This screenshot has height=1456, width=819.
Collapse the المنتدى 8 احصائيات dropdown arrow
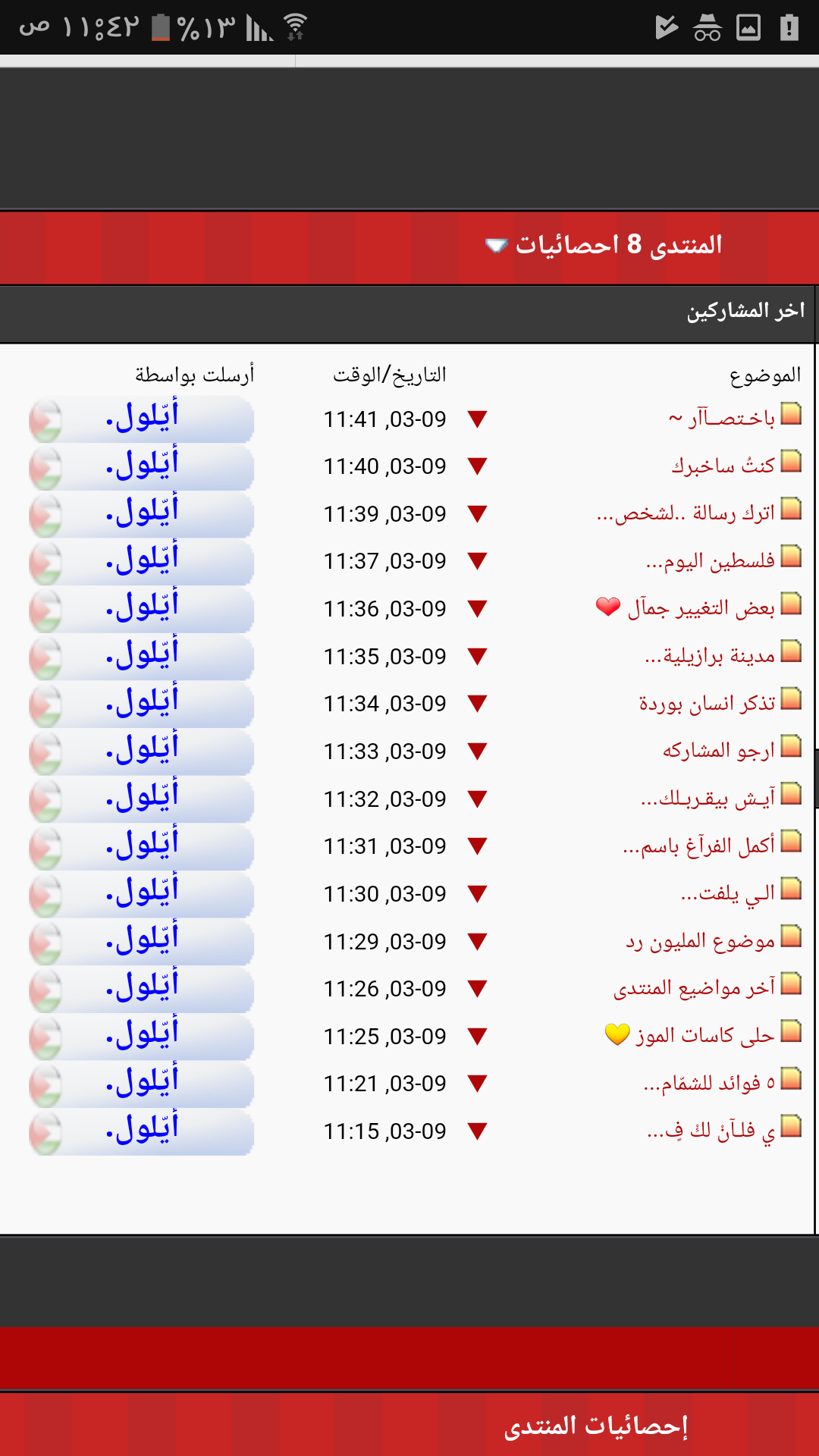(x=496, y=245)
